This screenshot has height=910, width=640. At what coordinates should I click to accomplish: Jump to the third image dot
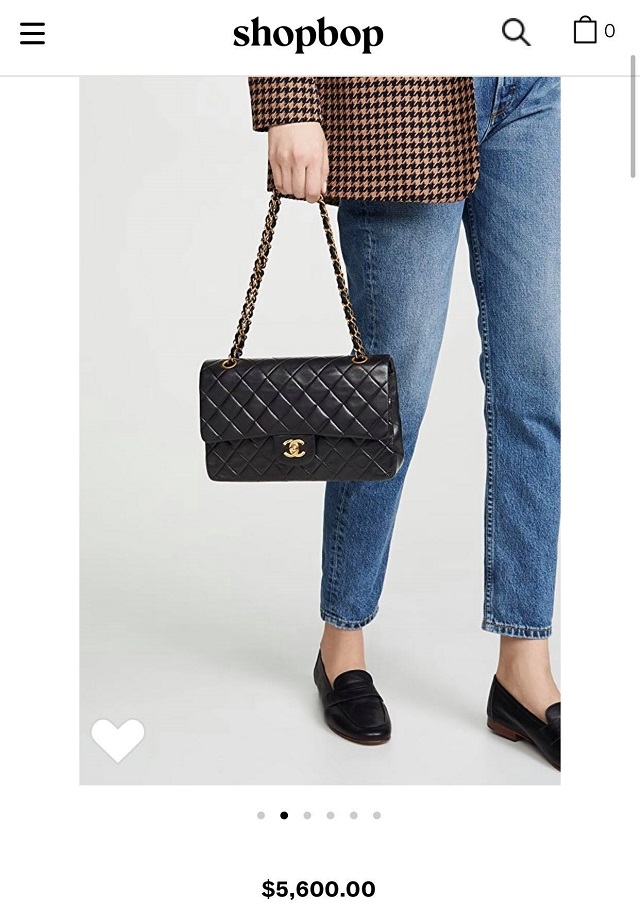[x=307, y=815]
